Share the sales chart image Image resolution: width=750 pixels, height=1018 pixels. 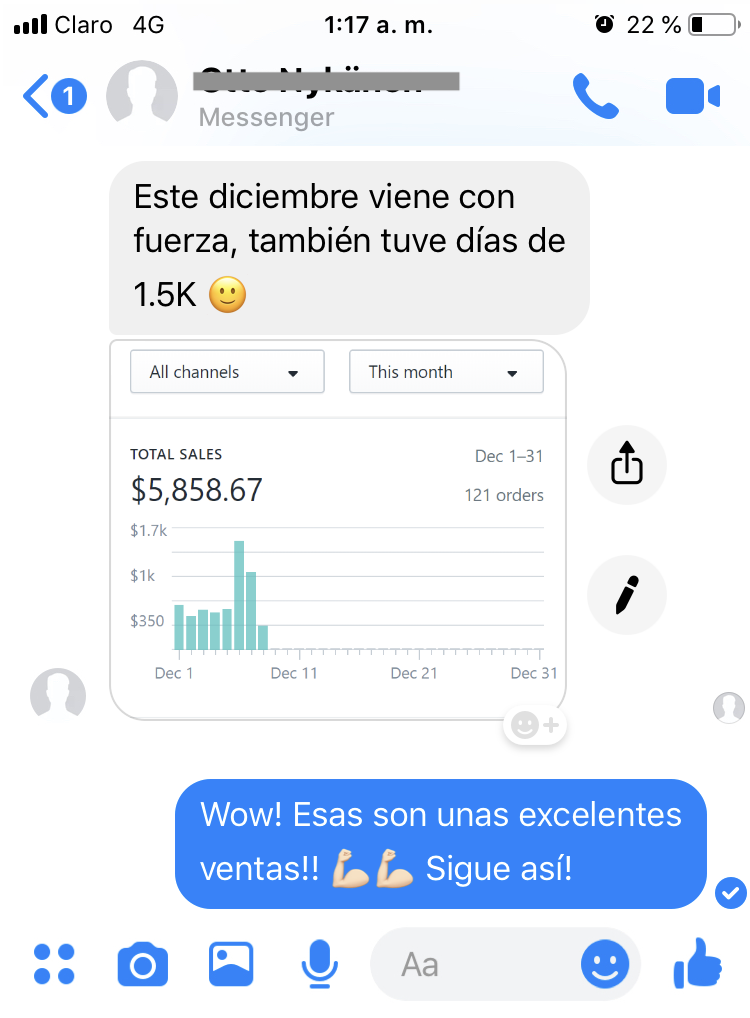[626, 464]
